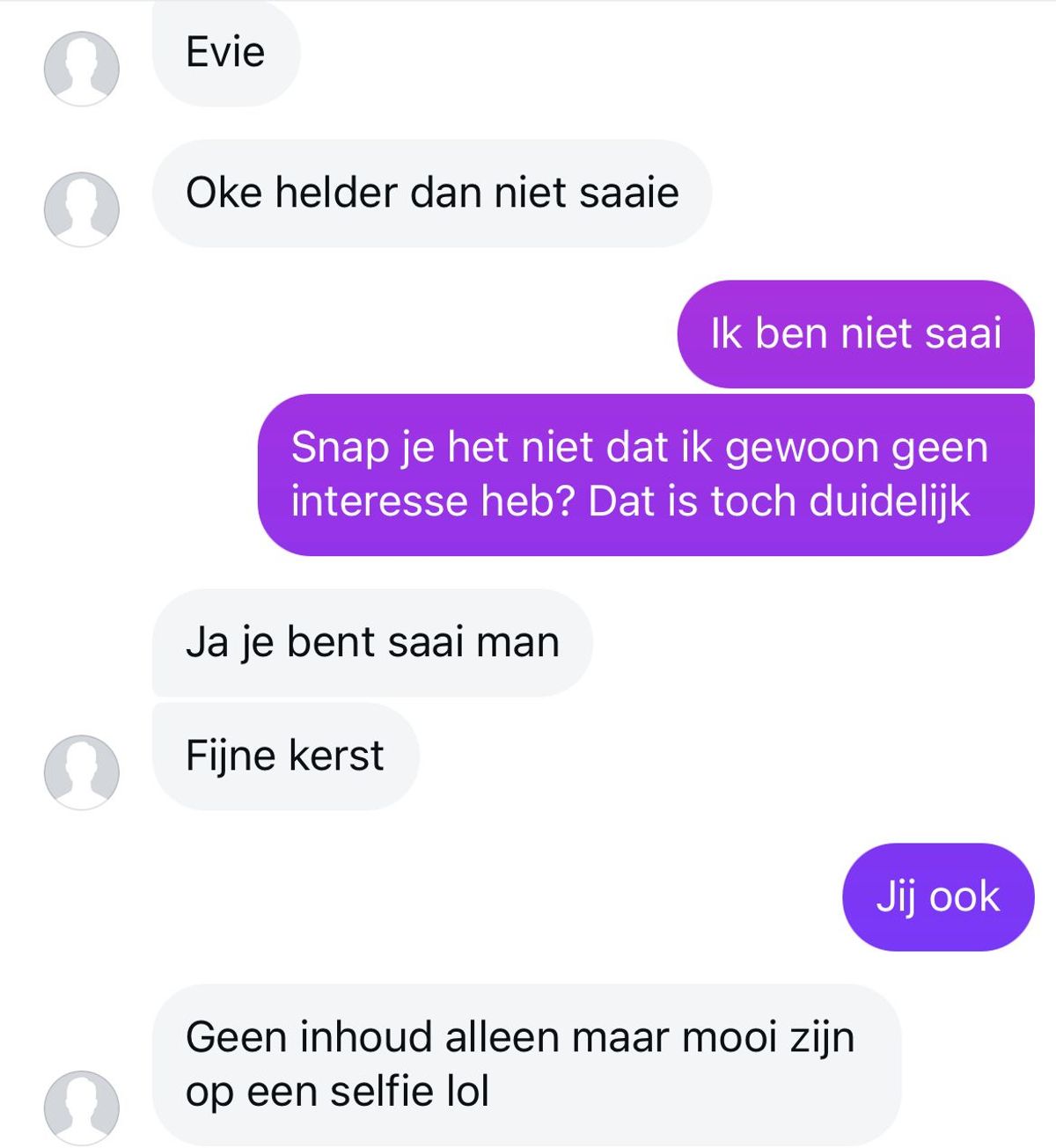Open sender's avatar beside the Evie message
The height and width of the screenshot is (1148, 1056).
click(82, 69)
